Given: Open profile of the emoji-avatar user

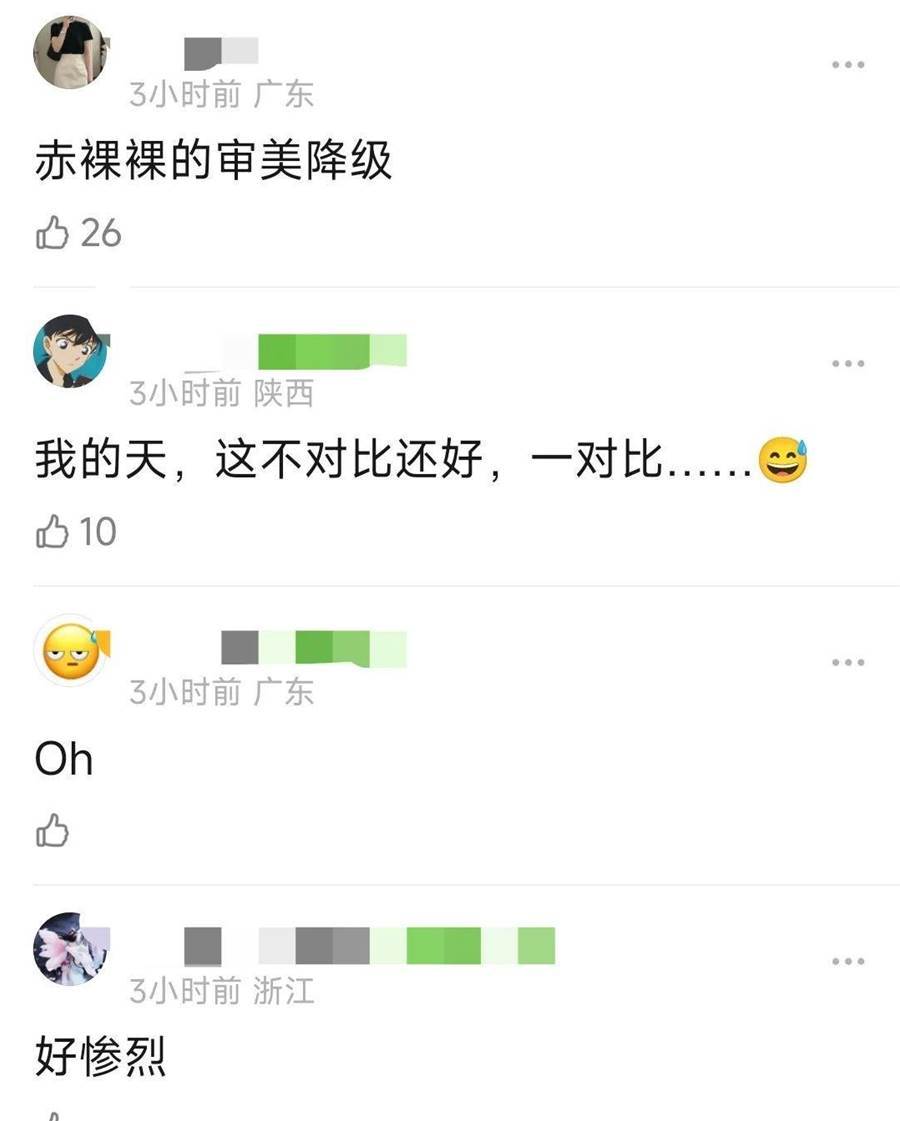Looking at the screenshot, I should click(x=72, y=650).
